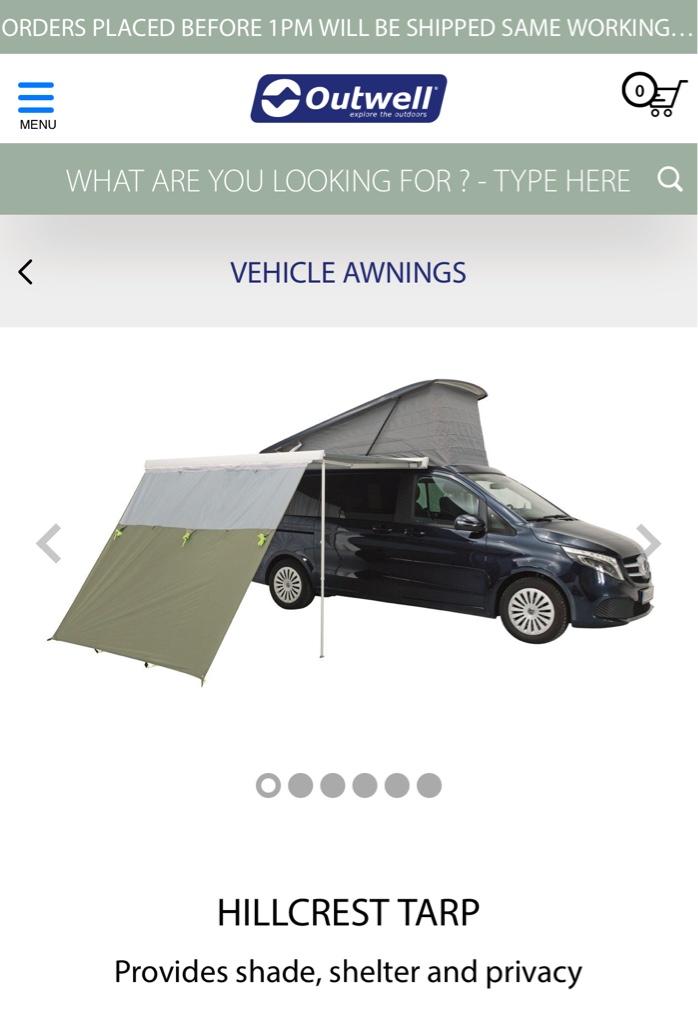
Task: Go back from Vehicle Awnings
Action: point(26,272)
